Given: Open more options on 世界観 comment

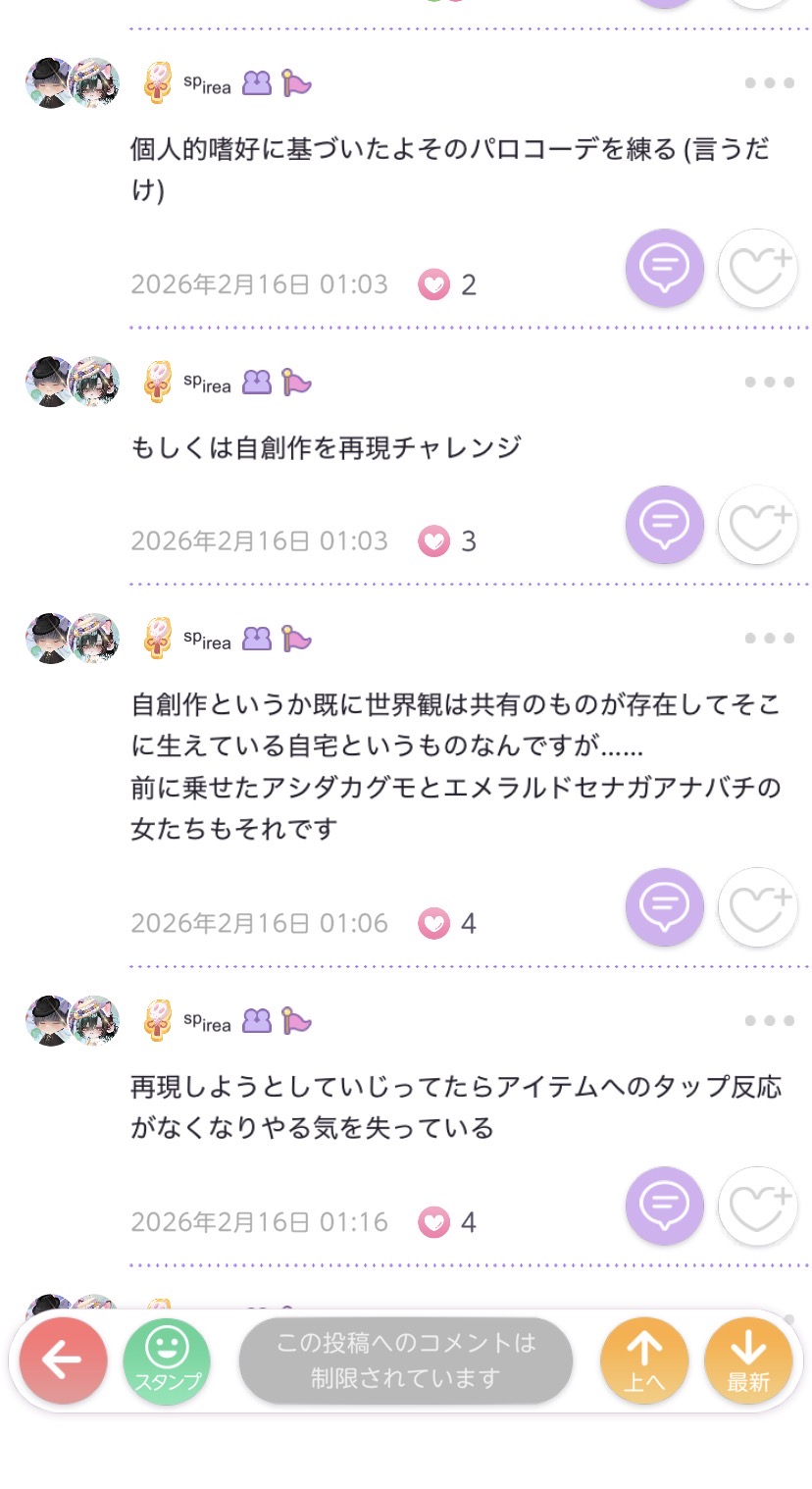Looking at the screenshot, I should click(x=769, y=639).
